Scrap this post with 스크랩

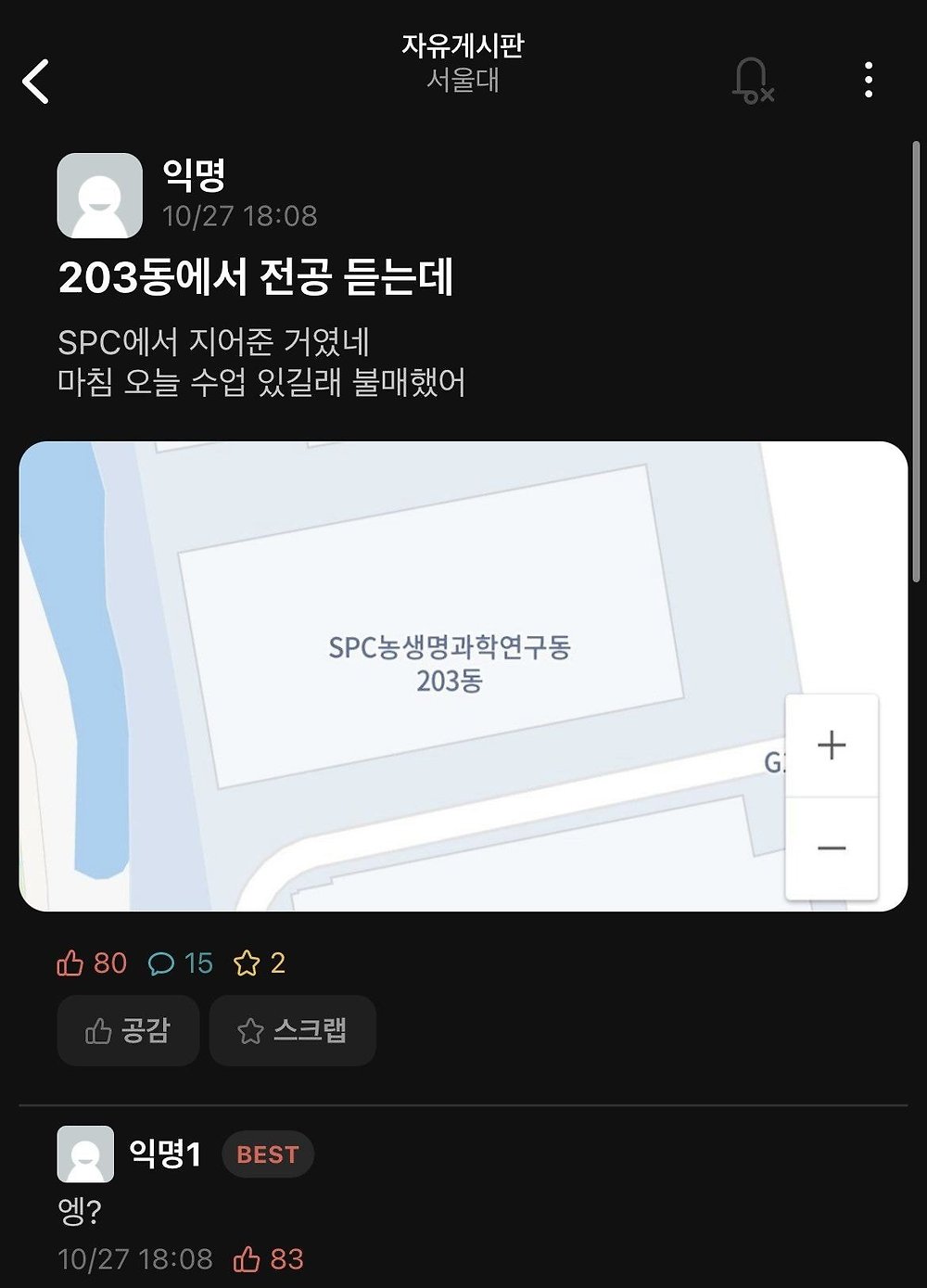[292, 1030]
